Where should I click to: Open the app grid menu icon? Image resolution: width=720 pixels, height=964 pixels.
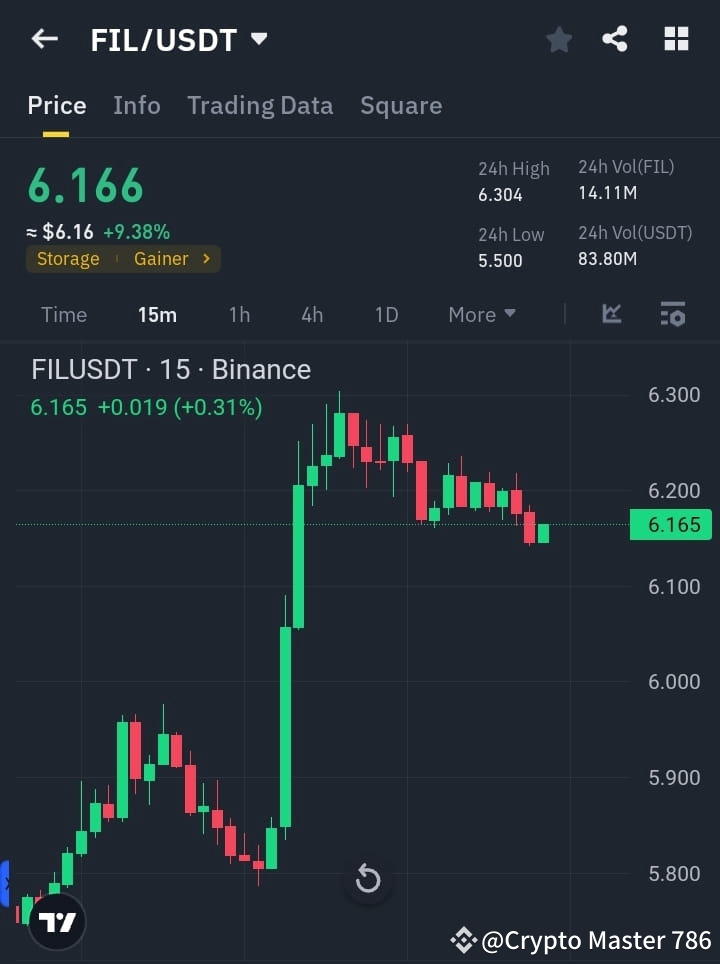[676, 39]
